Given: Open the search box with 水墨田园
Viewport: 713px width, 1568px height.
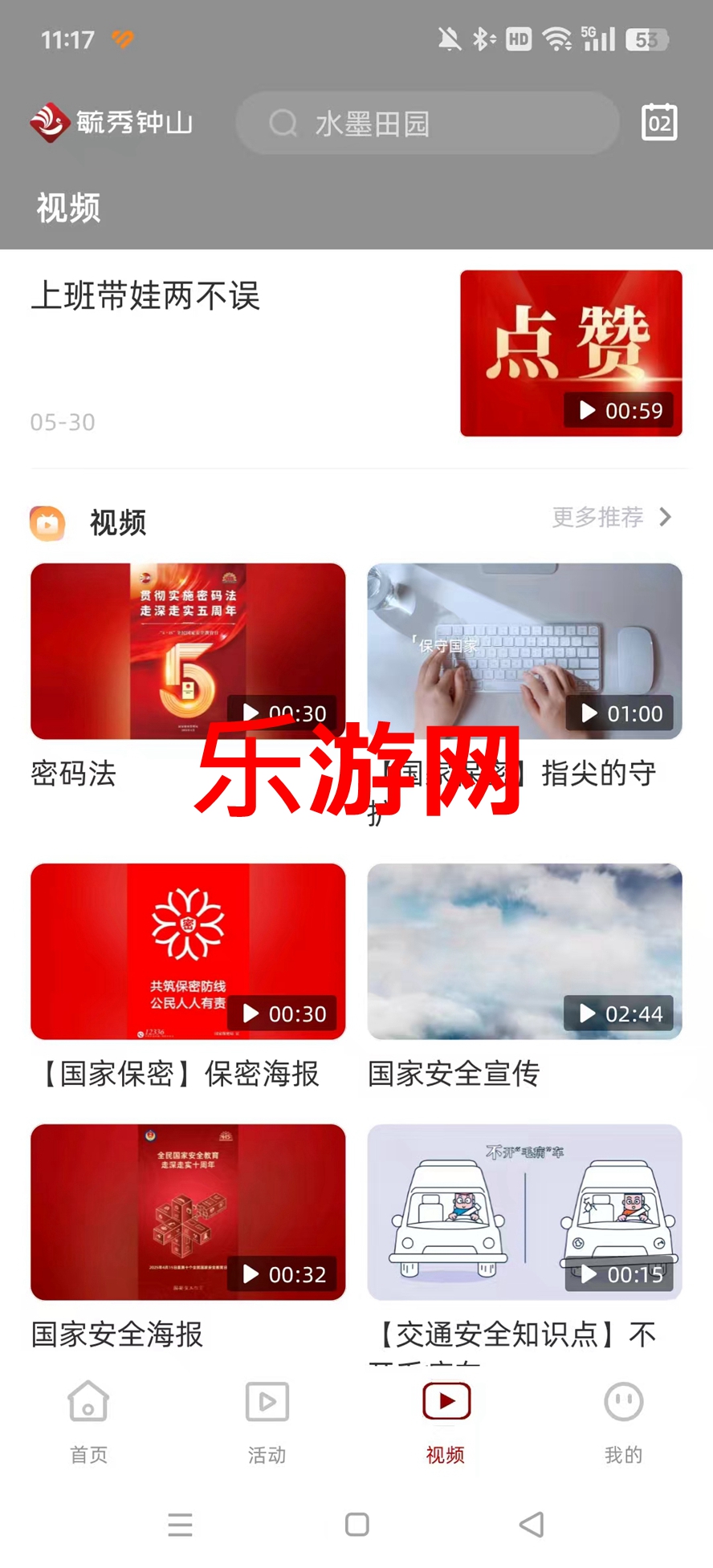Looking at the screenshot, I should pyautogui.click(x=426, y=124).
